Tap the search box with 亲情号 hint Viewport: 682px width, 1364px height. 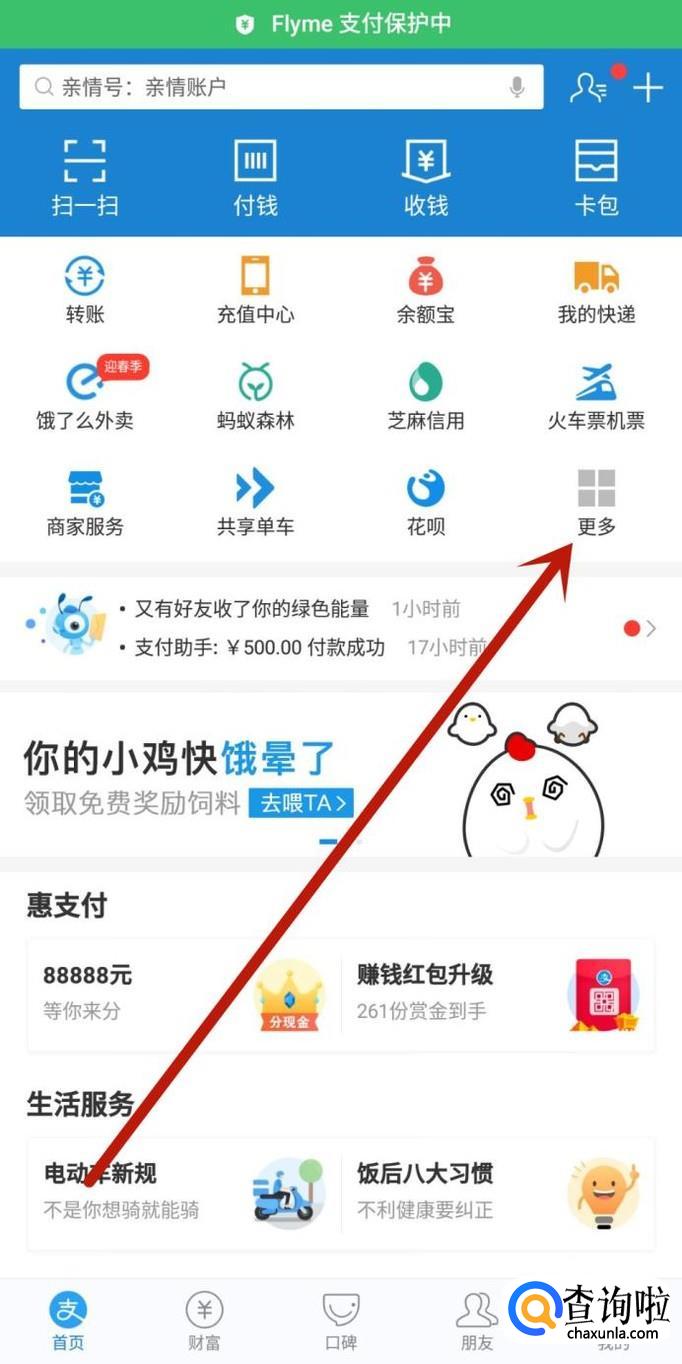(260, 88)
